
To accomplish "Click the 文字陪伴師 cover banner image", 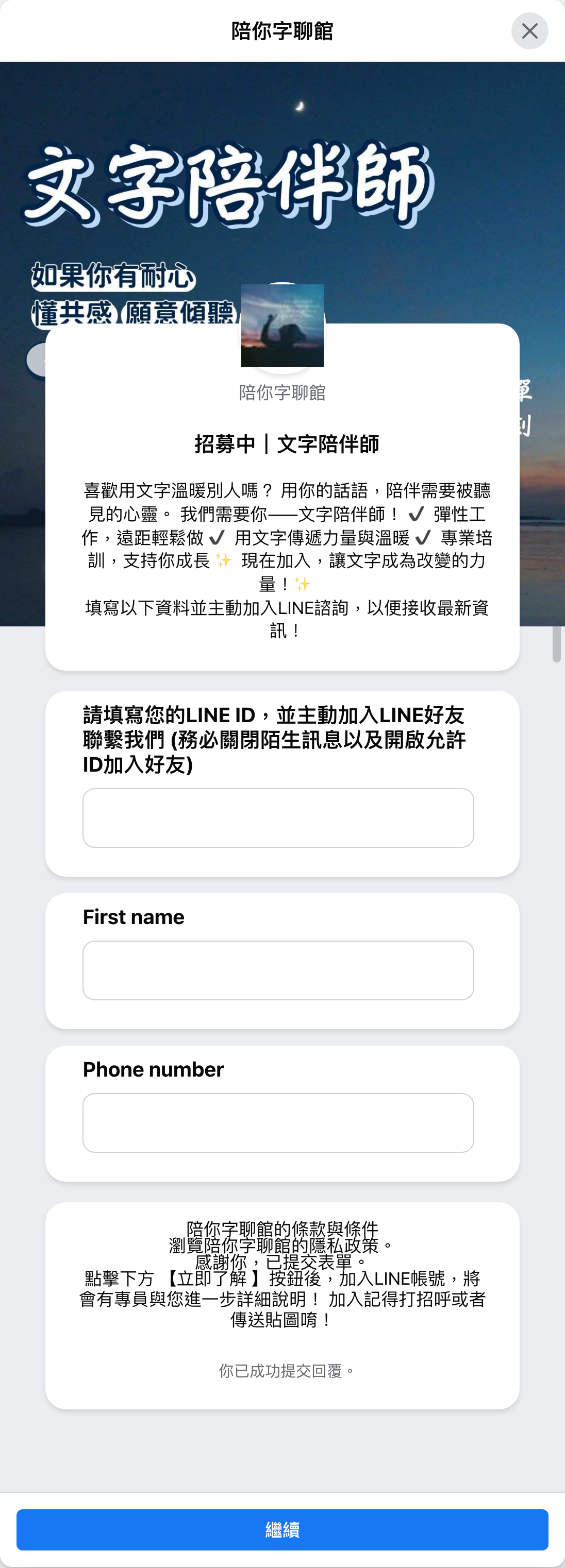I will point(282,183).
